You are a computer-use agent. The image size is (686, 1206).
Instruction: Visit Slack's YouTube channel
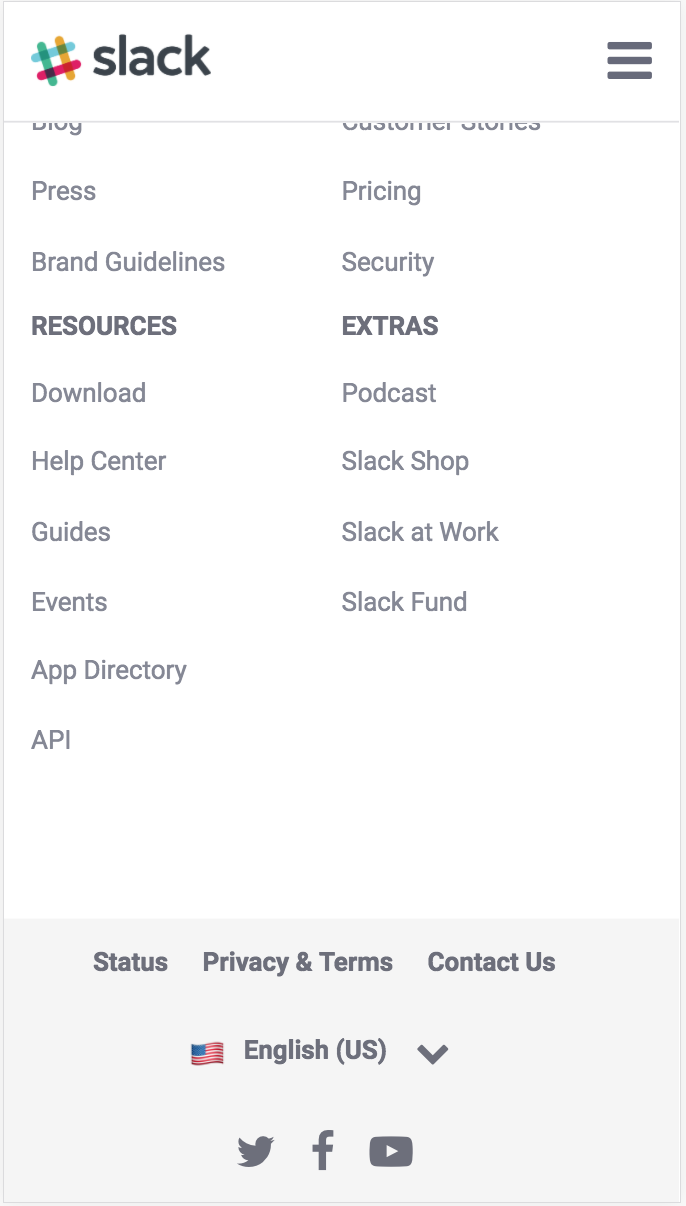(391, 1151)
